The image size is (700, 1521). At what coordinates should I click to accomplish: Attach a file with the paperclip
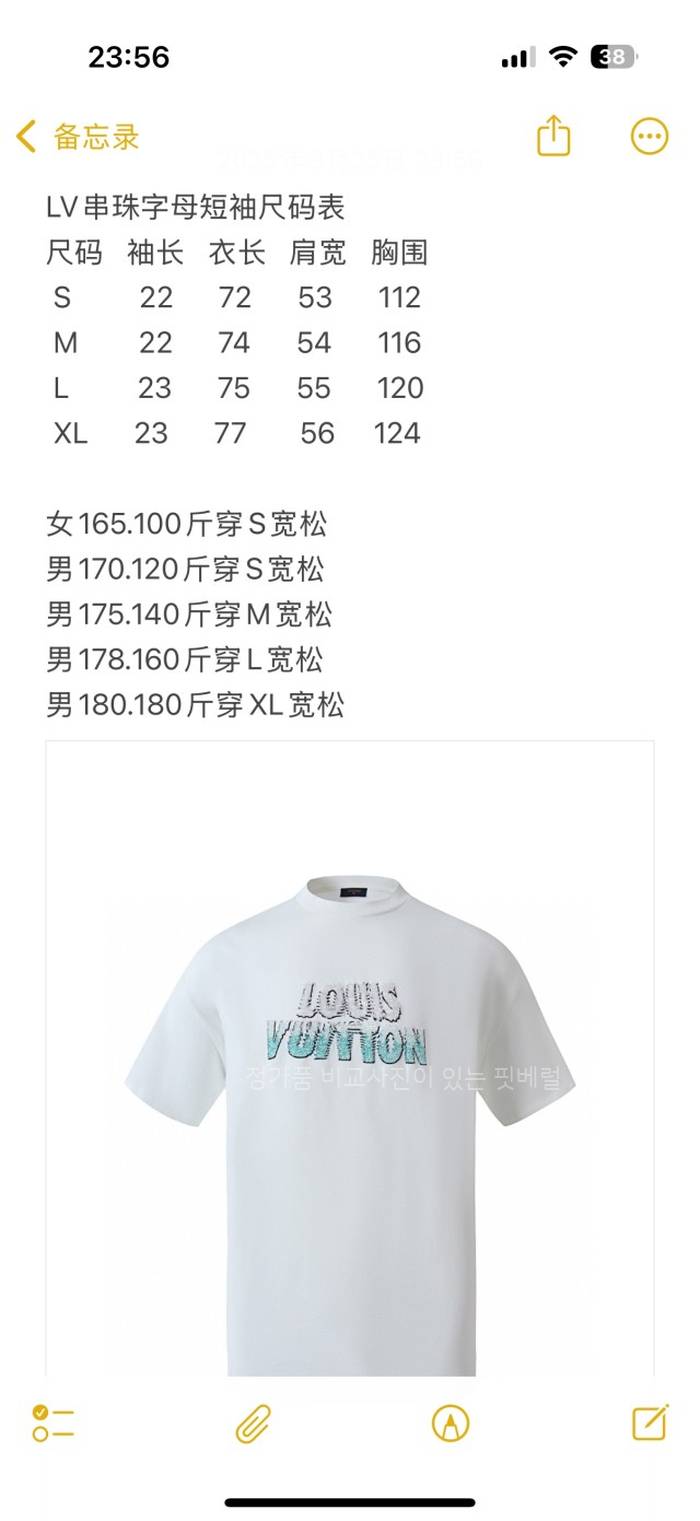253,1423
